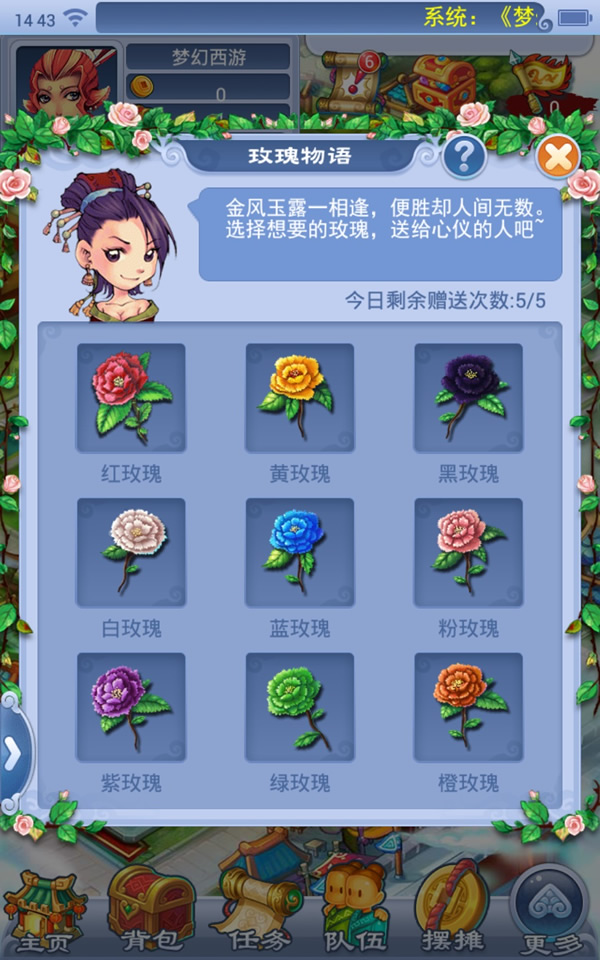Screen dimensions: 600x960
Task: Open the 背包 backpack tab
Action: [x=150, y=910]
